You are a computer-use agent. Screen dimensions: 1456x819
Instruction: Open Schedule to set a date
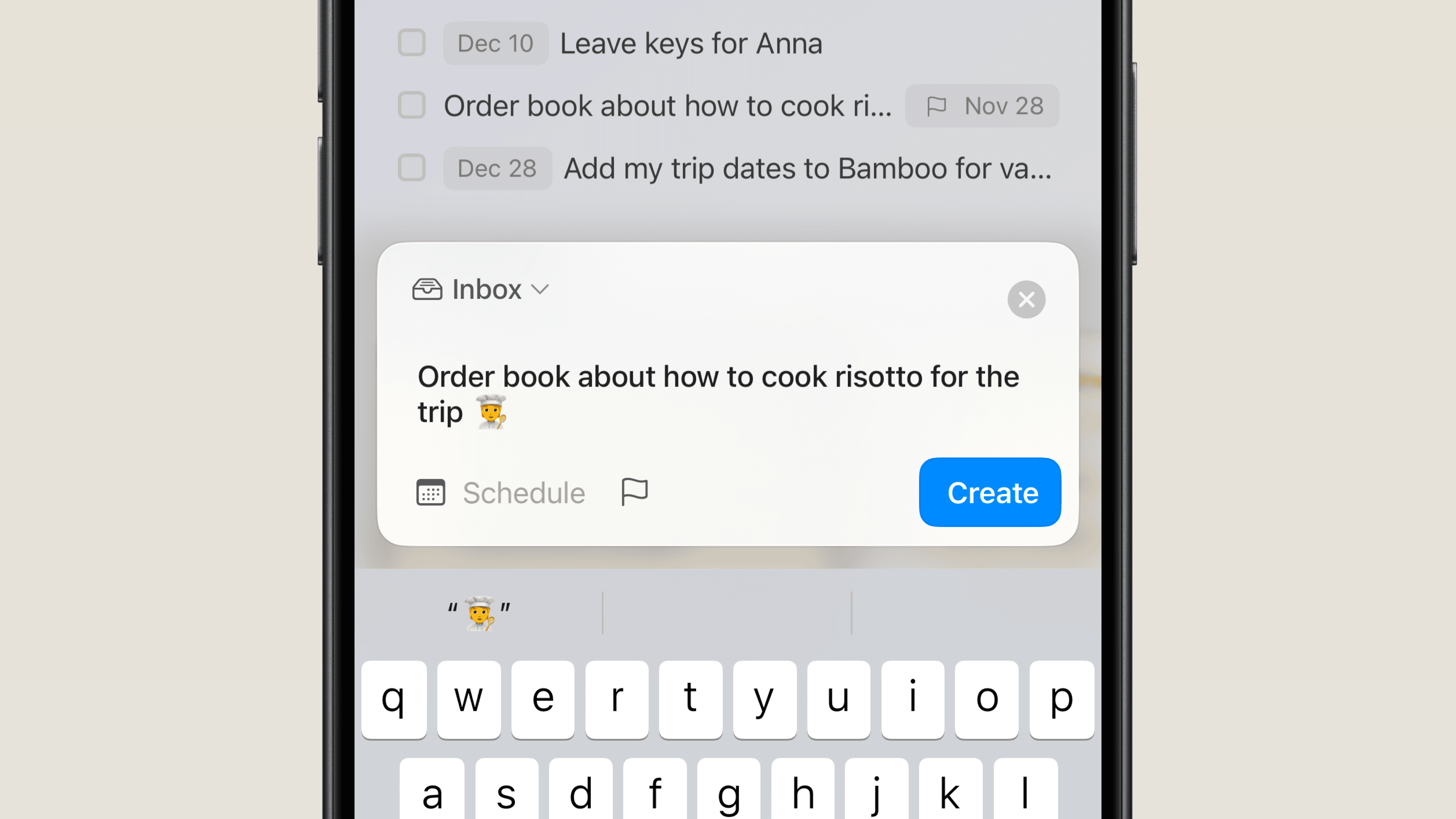[501, 492]
